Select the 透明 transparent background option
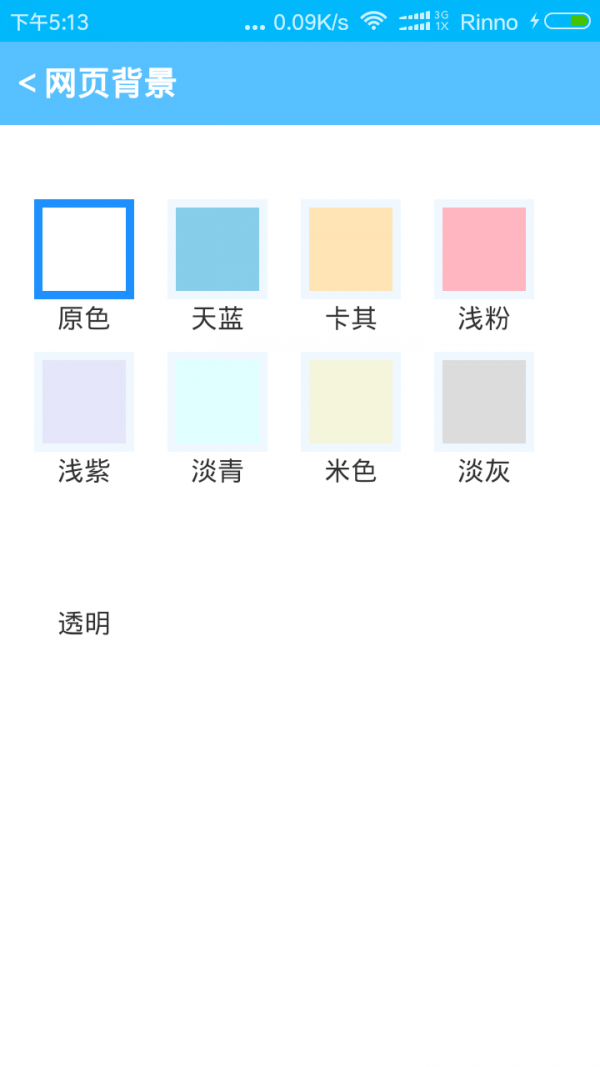This screenshot has width=600, height=1067. pyautogui.click(x=84, y=623)
